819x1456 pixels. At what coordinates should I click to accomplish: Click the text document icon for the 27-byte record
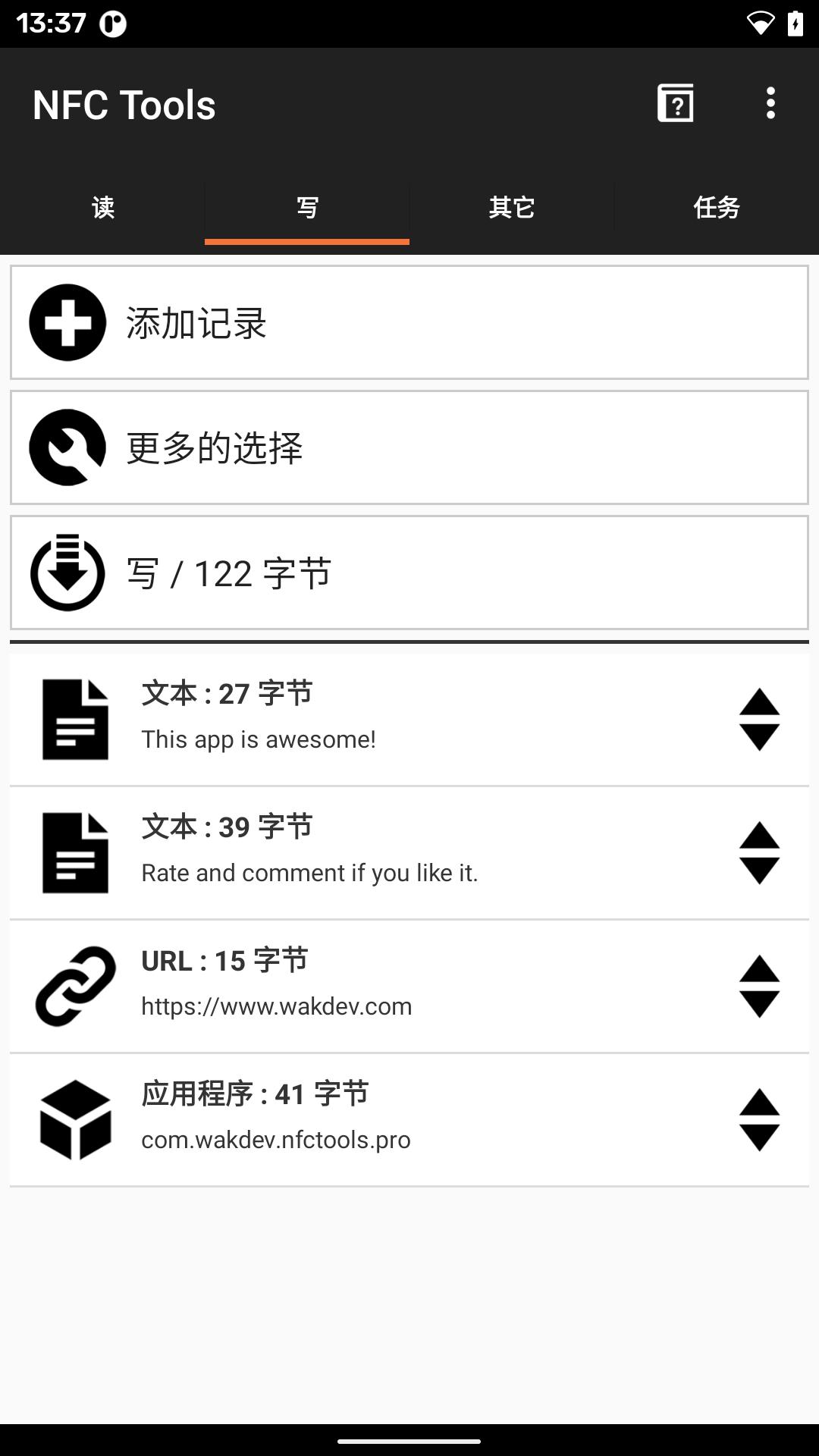(x=75, y=717)
